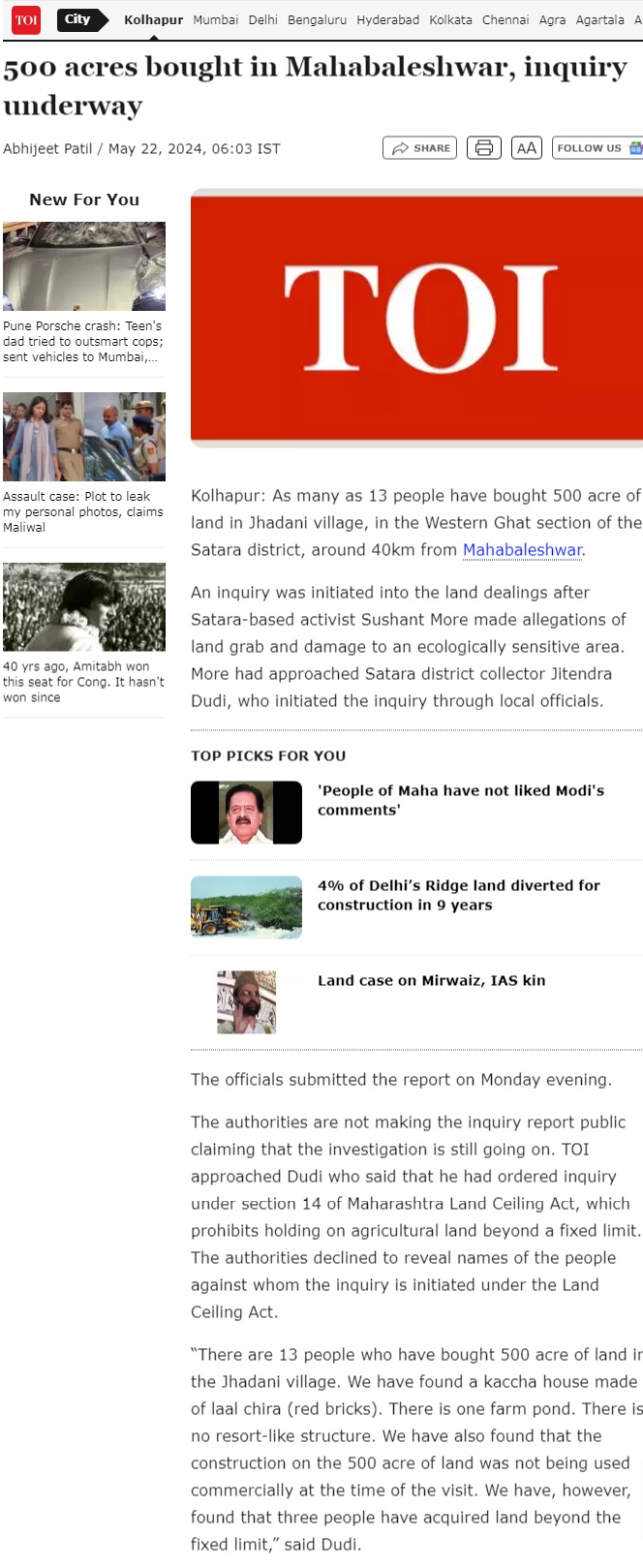
Task: Go to Hyderabad city news
Action: click(387, 19)
